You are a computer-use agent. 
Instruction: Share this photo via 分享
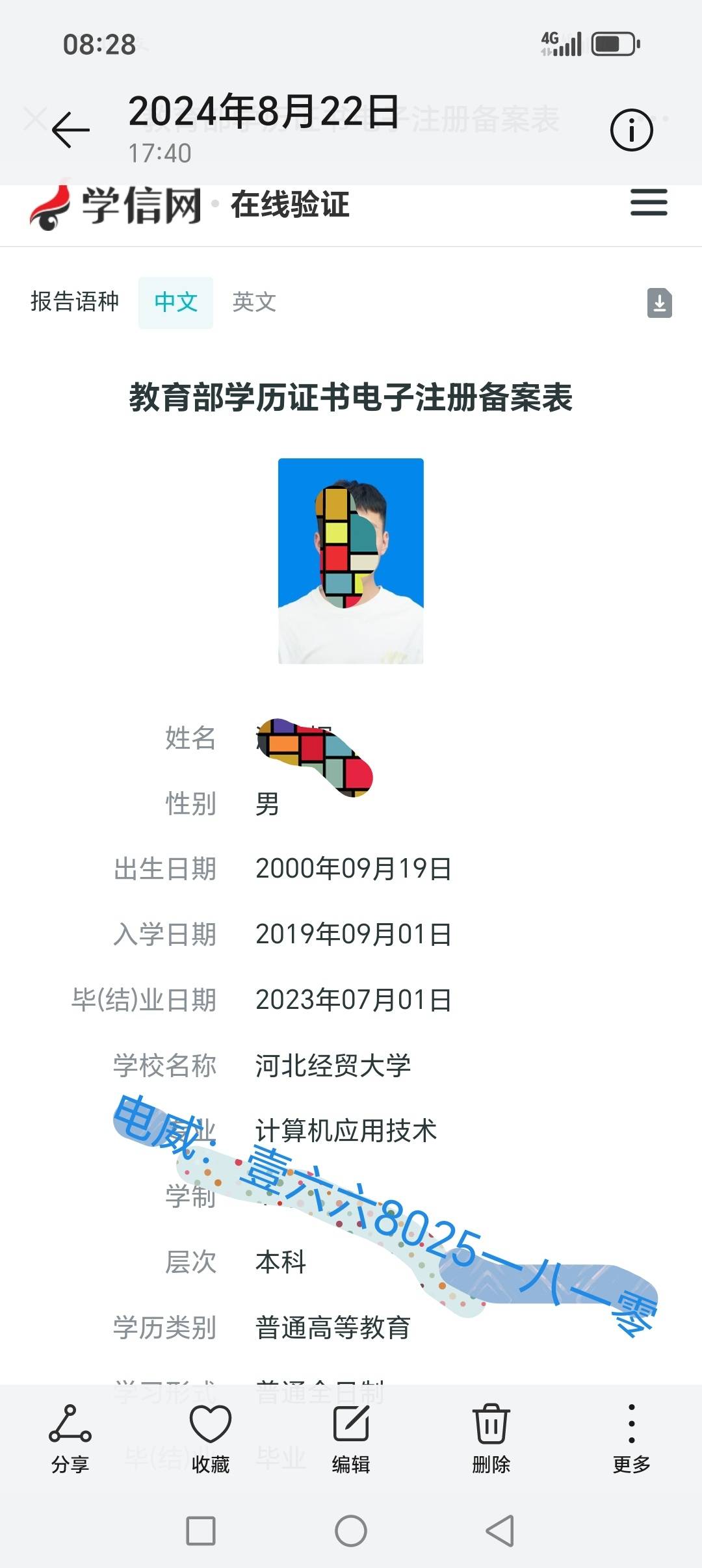pos(70,1438)
